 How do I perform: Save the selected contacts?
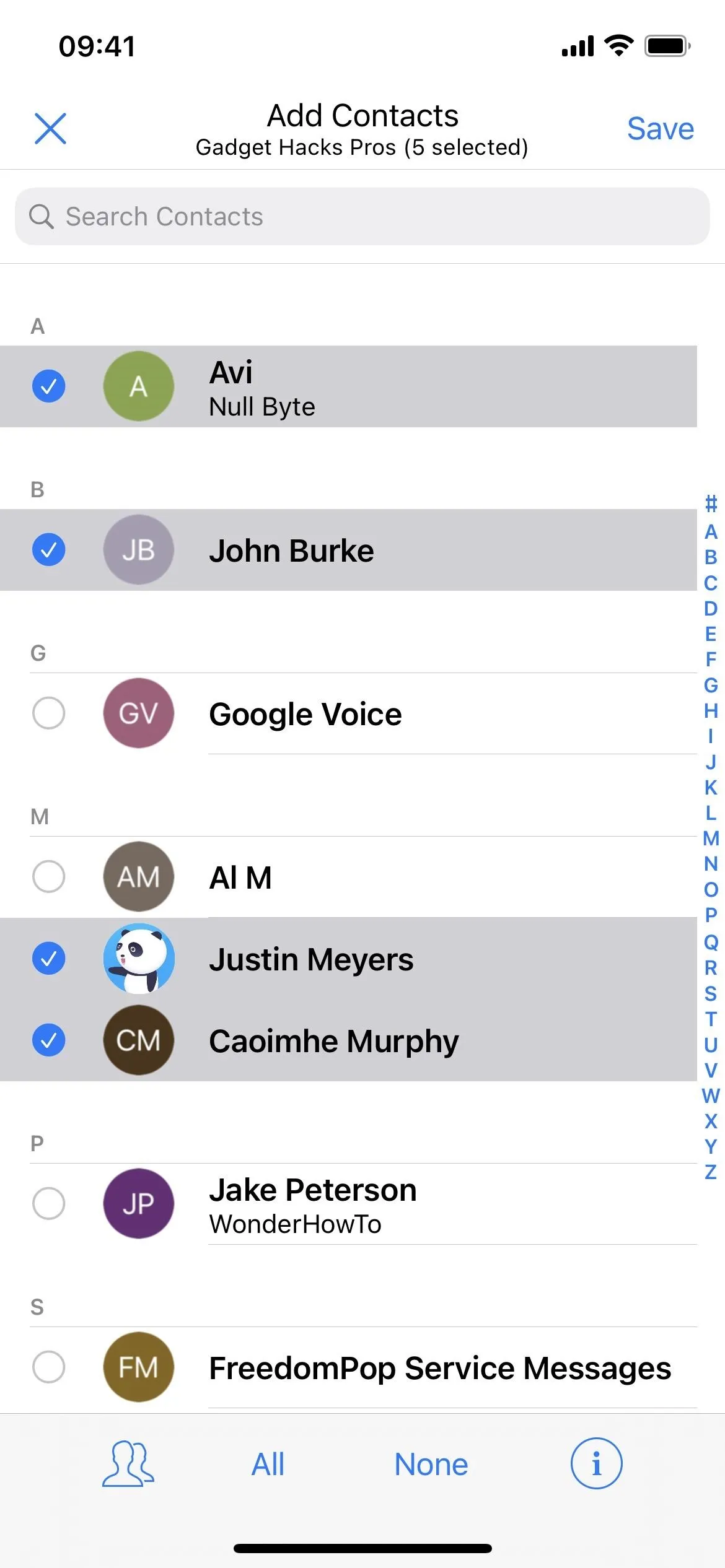(660, 129)
